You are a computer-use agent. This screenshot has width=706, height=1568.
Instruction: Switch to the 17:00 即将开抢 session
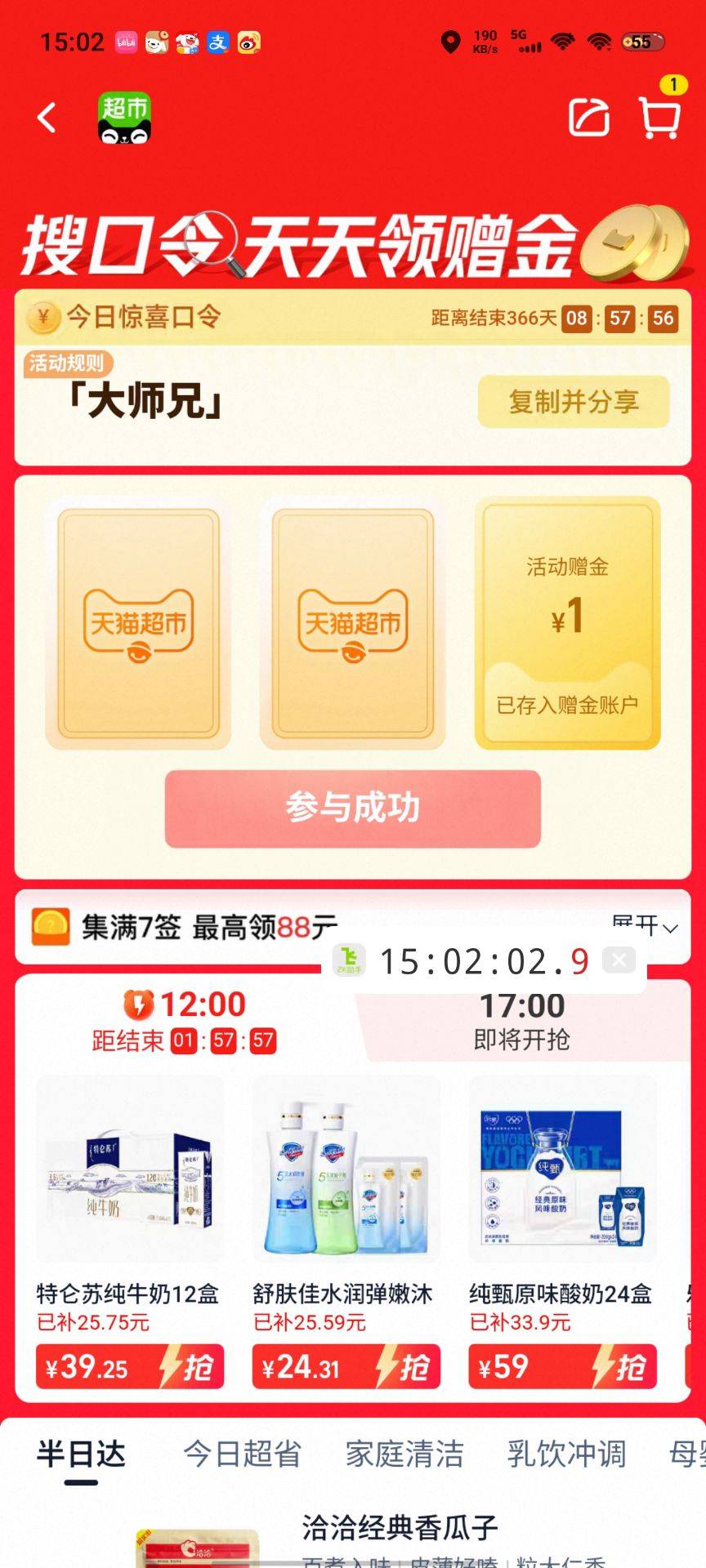tap(521, 1021)
